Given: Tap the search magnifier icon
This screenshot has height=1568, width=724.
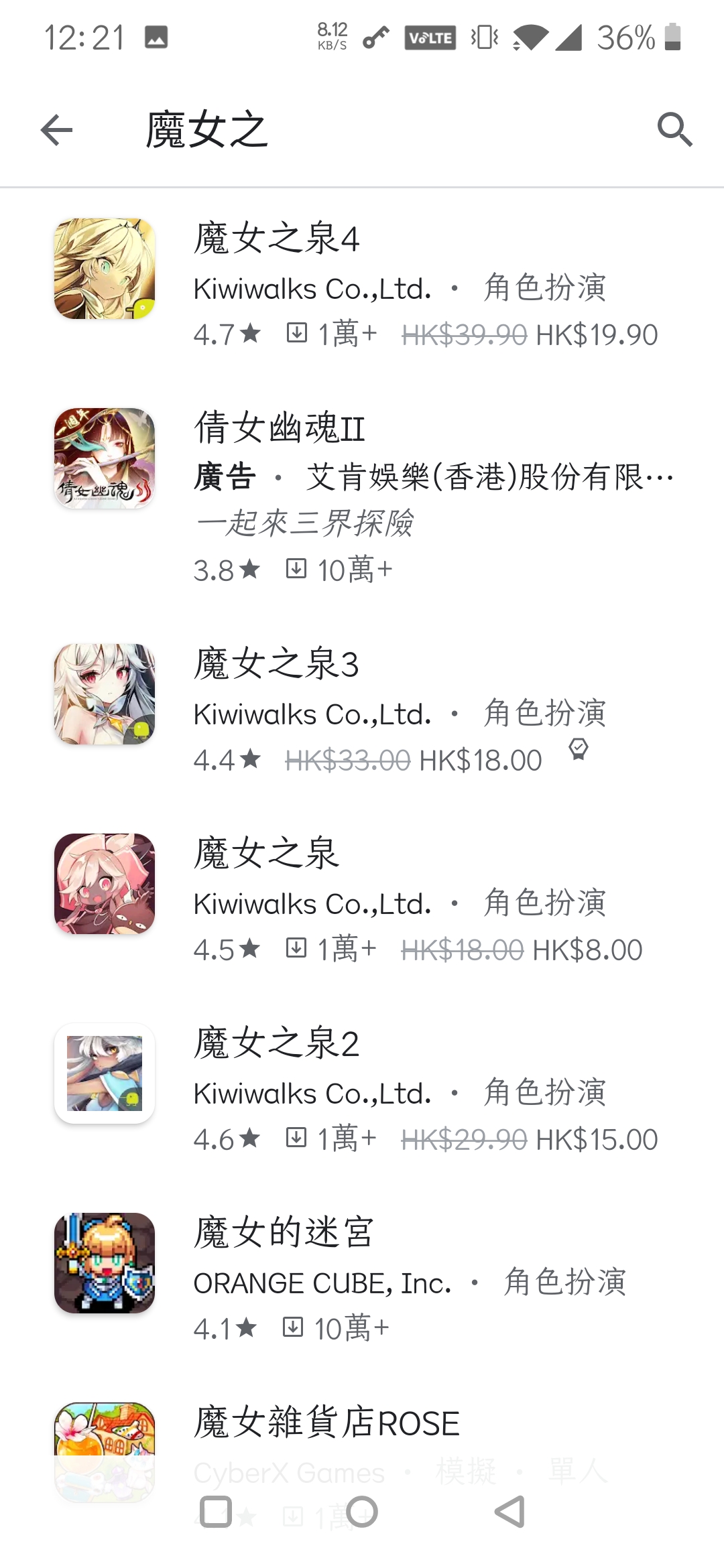Looking at the screenshot, I should (x=674, y=129).
